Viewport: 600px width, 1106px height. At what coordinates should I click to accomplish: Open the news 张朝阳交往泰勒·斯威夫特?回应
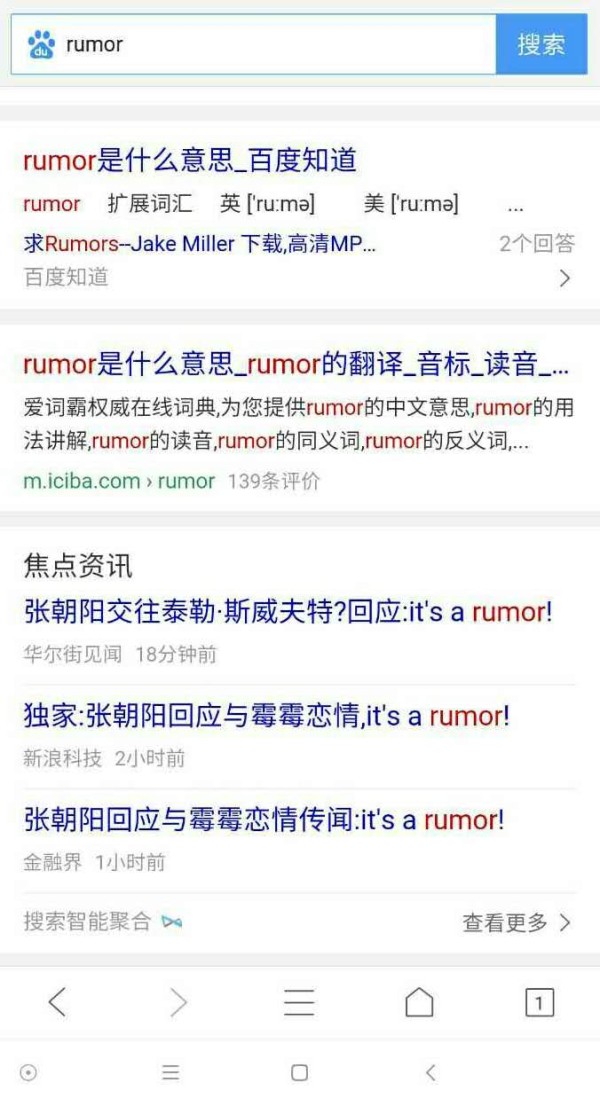(x=288, y=612)
